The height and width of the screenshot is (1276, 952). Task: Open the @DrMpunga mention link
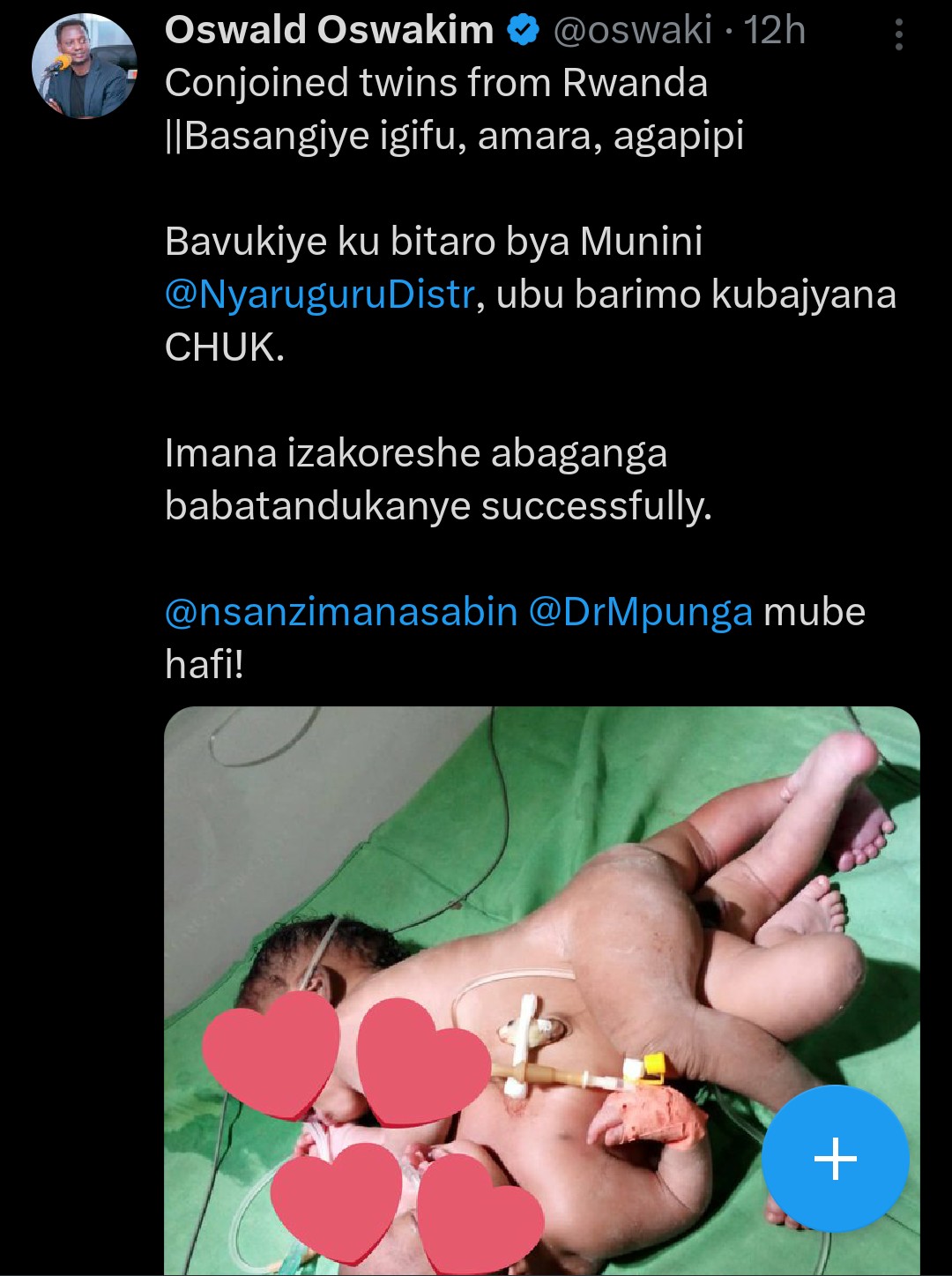[x=641, y=612]
